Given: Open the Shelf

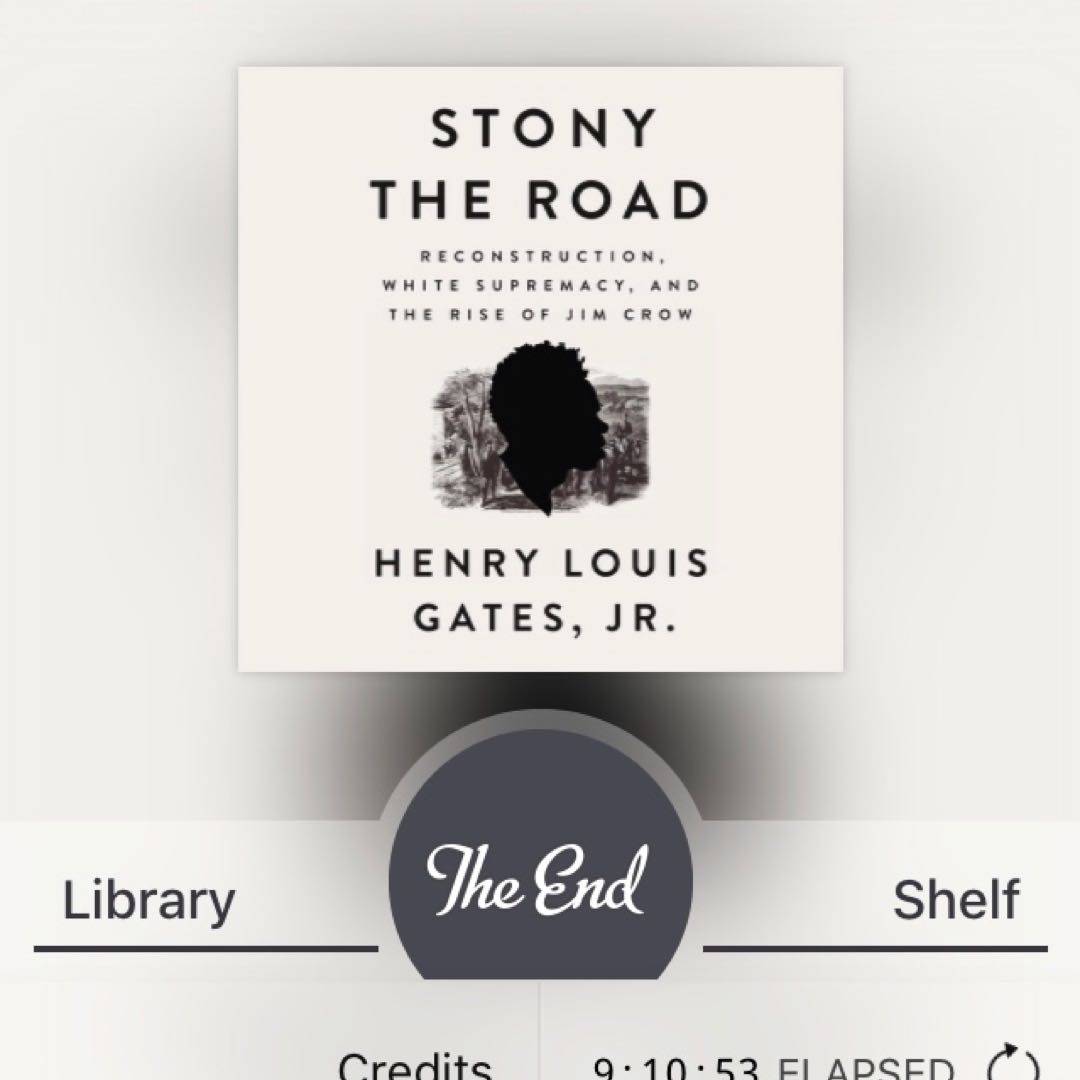Looking at the screenshot, I should (955, 900).
